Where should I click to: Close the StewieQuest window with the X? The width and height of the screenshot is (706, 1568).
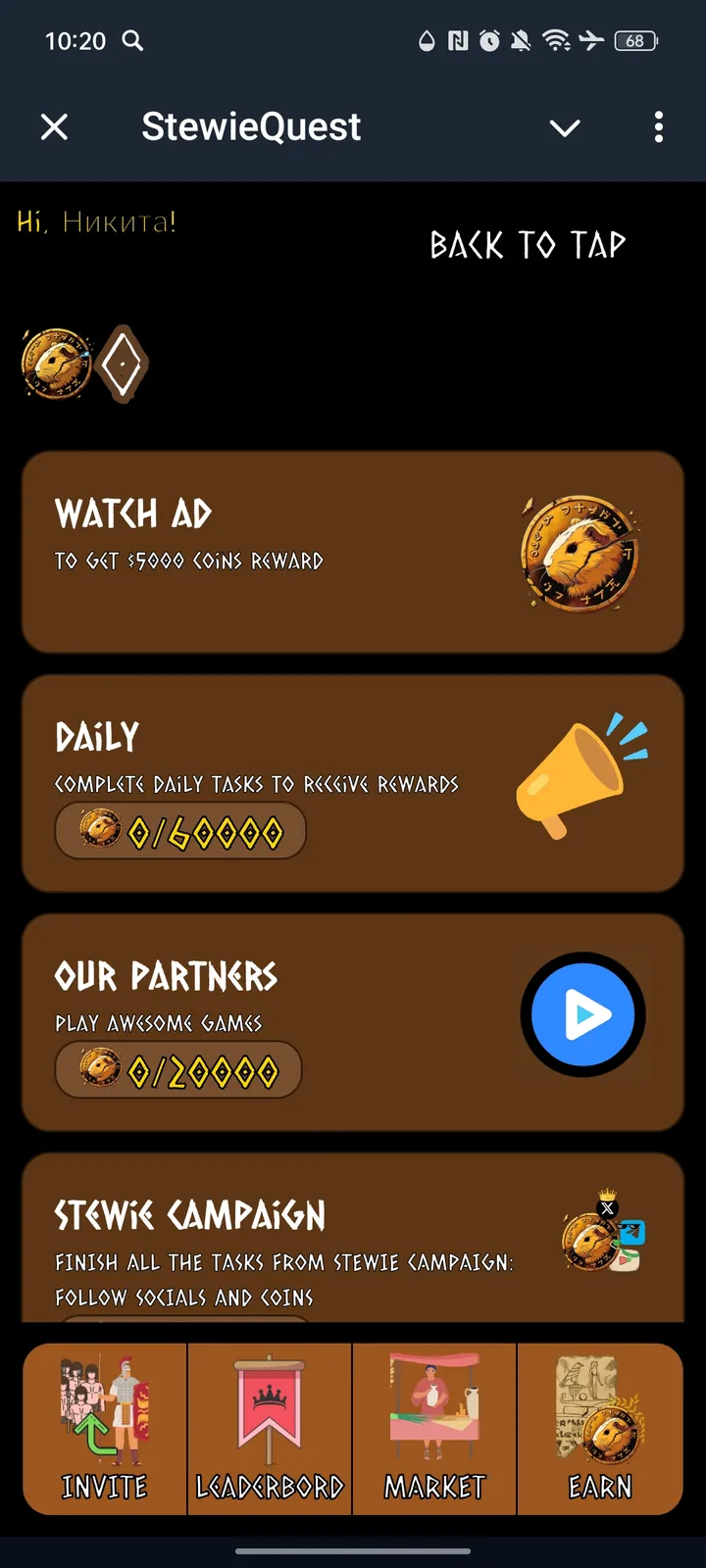pyautogui.click(x=55, y=127)
